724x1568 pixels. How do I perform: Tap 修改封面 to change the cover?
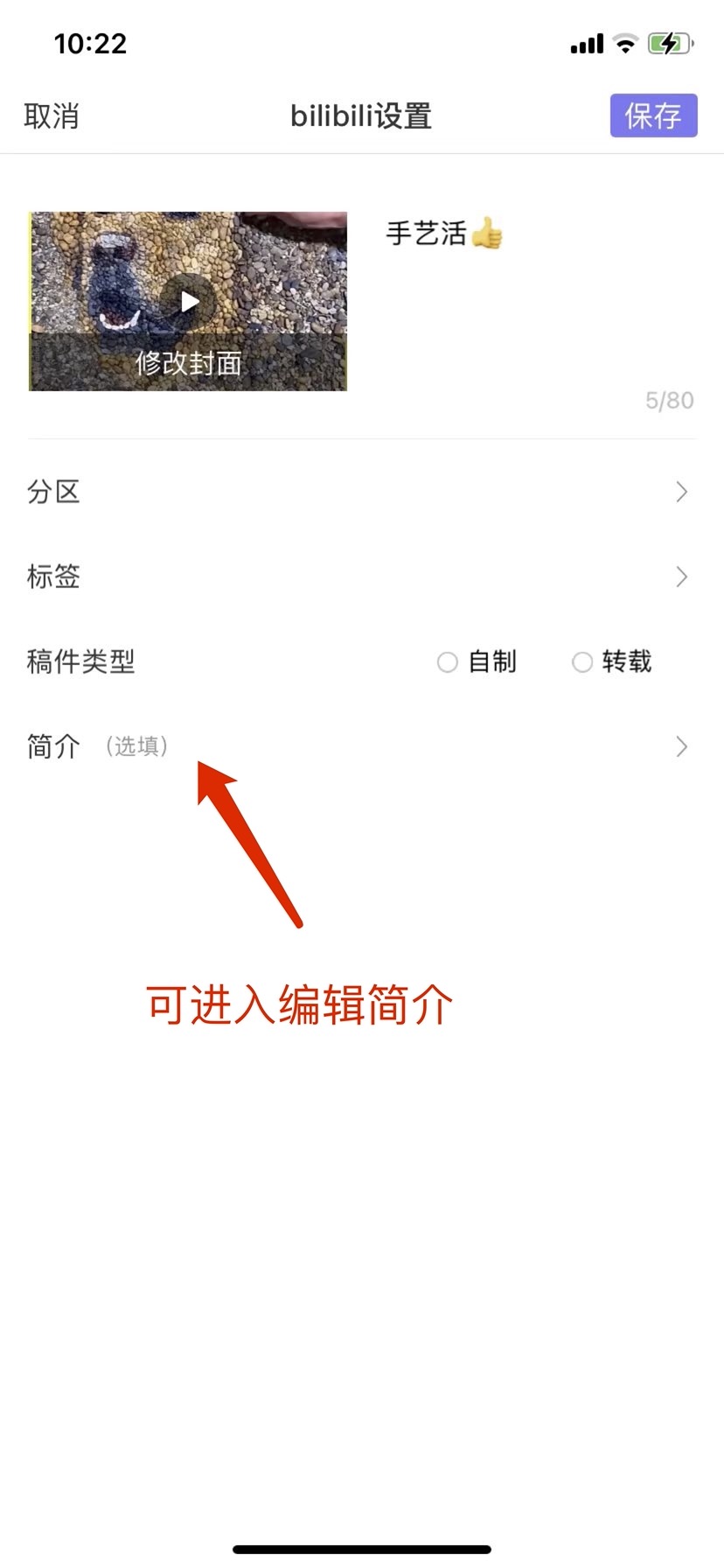point(188,362)
